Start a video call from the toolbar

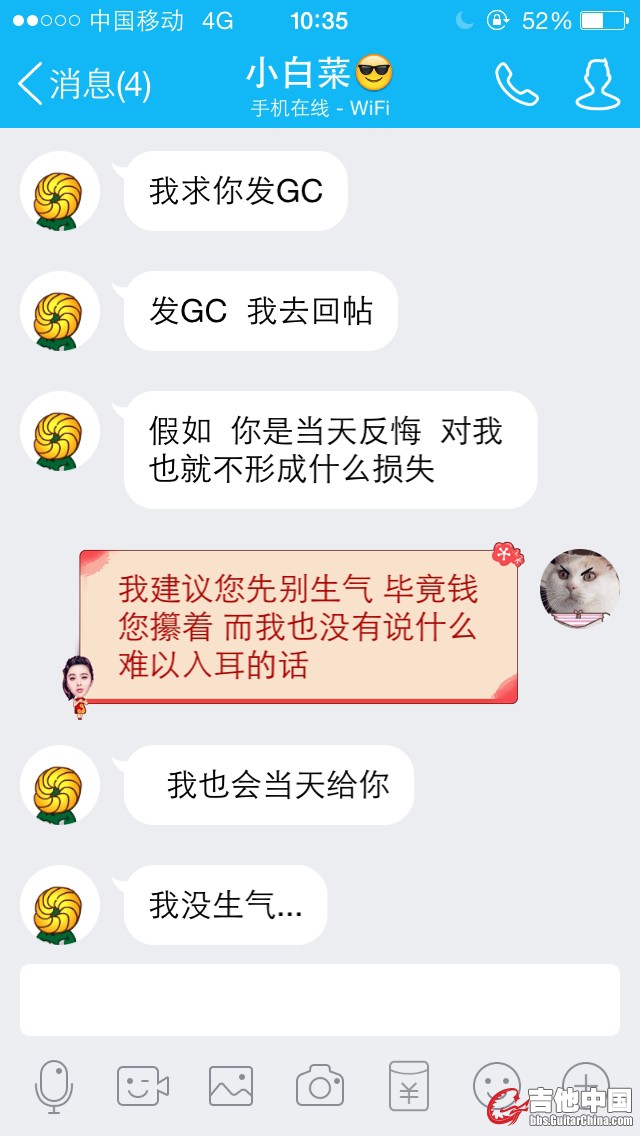[x=143, y=1086]
